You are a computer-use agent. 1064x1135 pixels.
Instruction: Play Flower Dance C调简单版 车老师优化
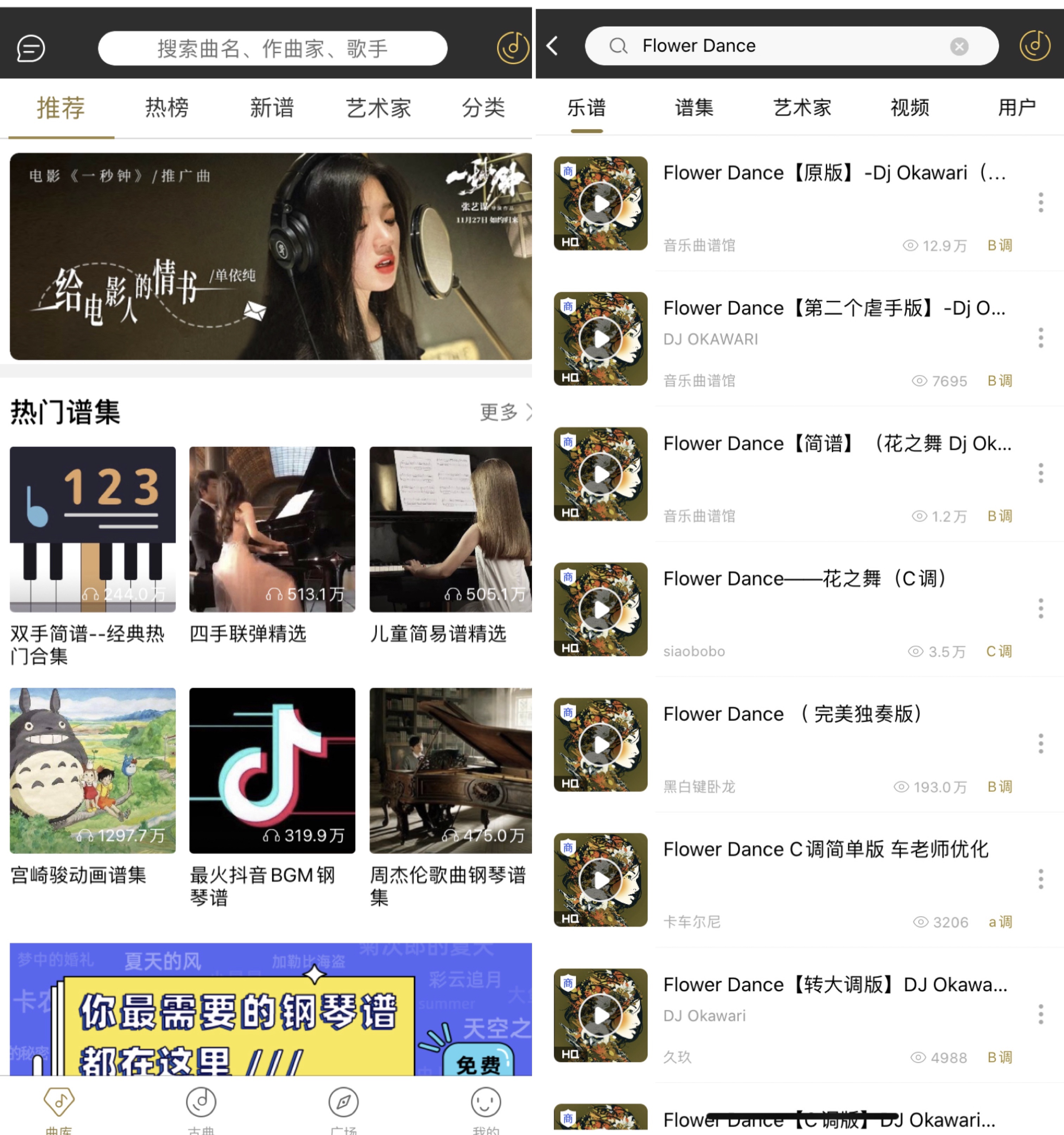[601, 880]
